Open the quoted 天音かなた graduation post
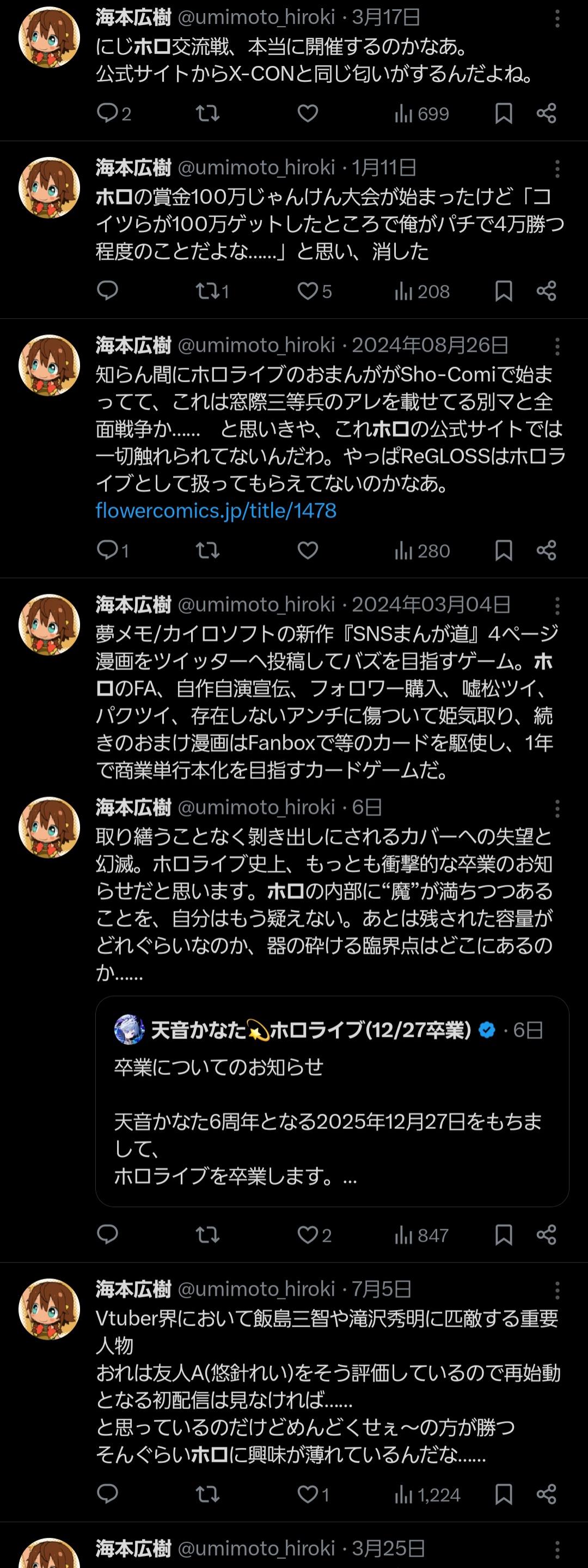 click(332, 1101)
